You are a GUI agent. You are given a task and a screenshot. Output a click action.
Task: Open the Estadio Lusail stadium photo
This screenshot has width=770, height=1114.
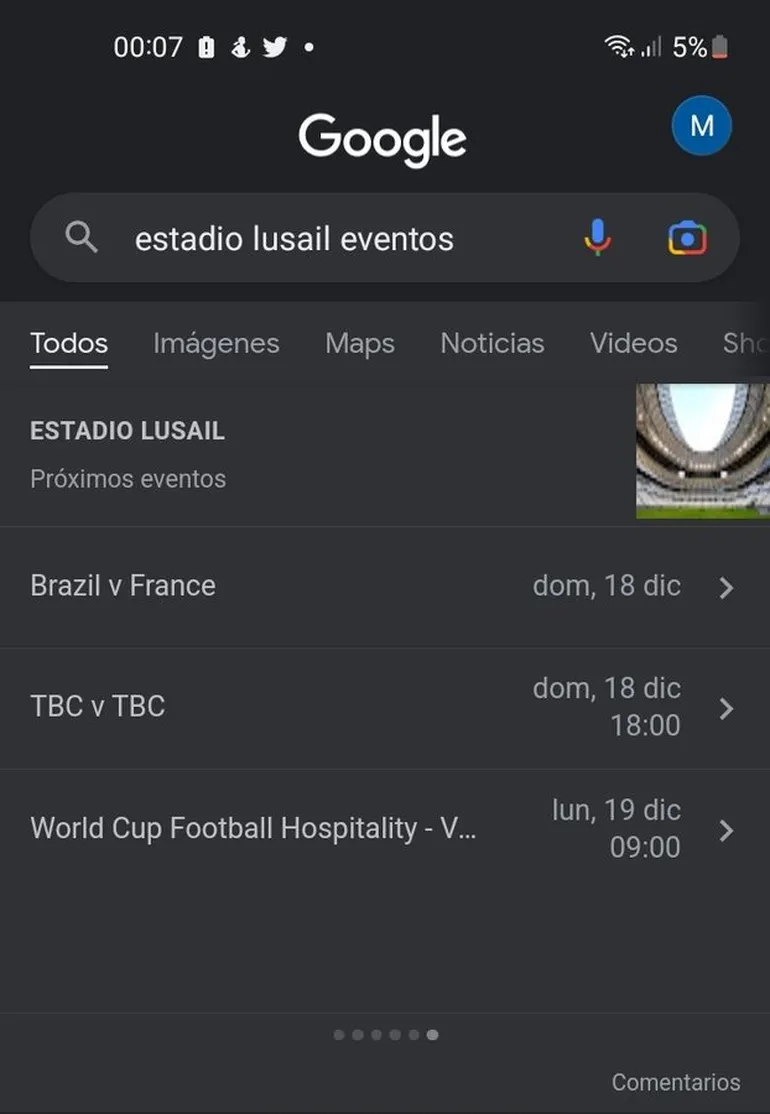[x=702, y=450]
